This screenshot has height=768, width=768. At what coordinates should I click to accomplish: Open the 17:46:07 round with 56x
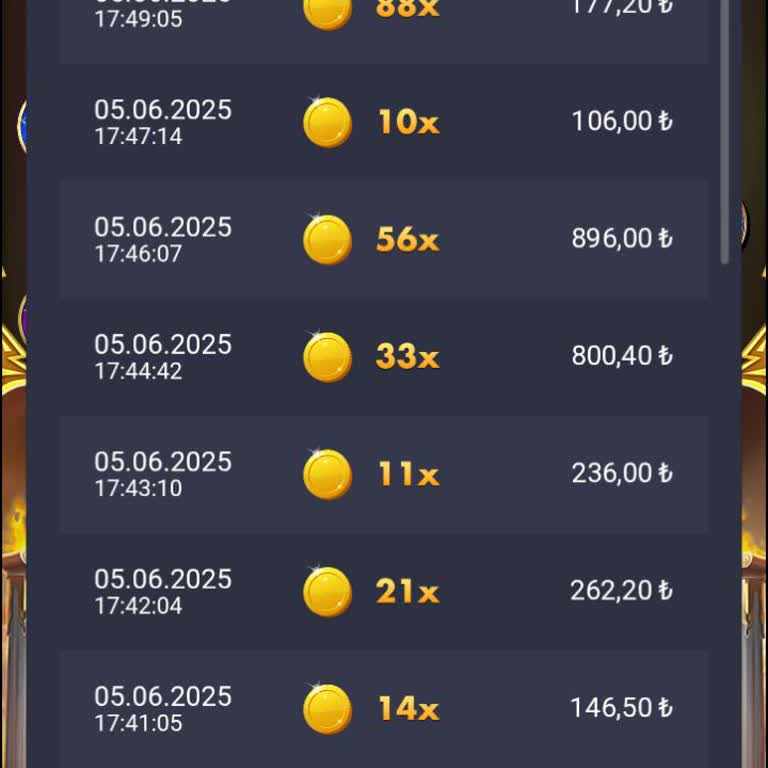383,239
